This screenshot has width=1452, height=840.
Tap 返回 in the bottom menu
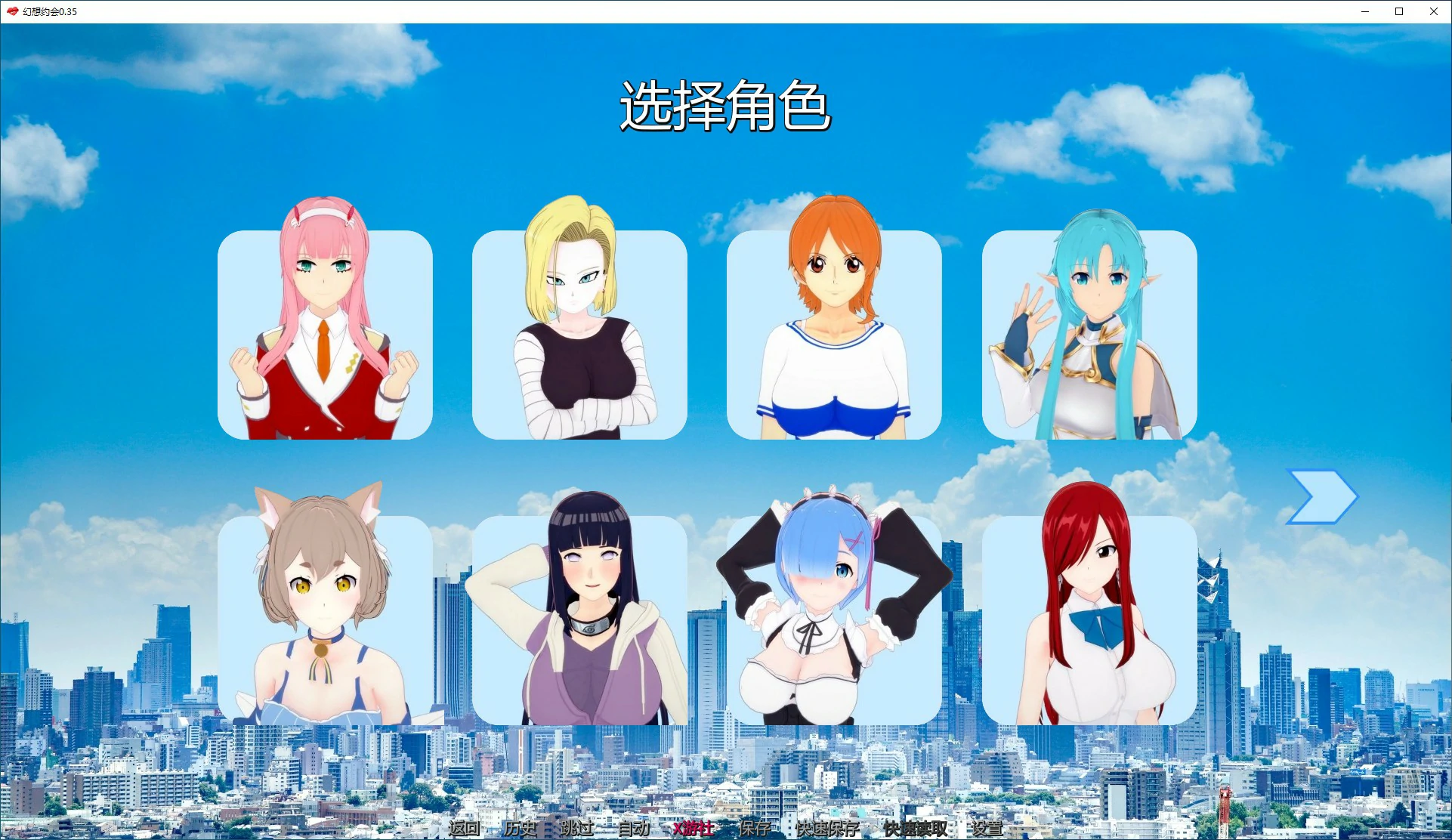coord(464,828)
